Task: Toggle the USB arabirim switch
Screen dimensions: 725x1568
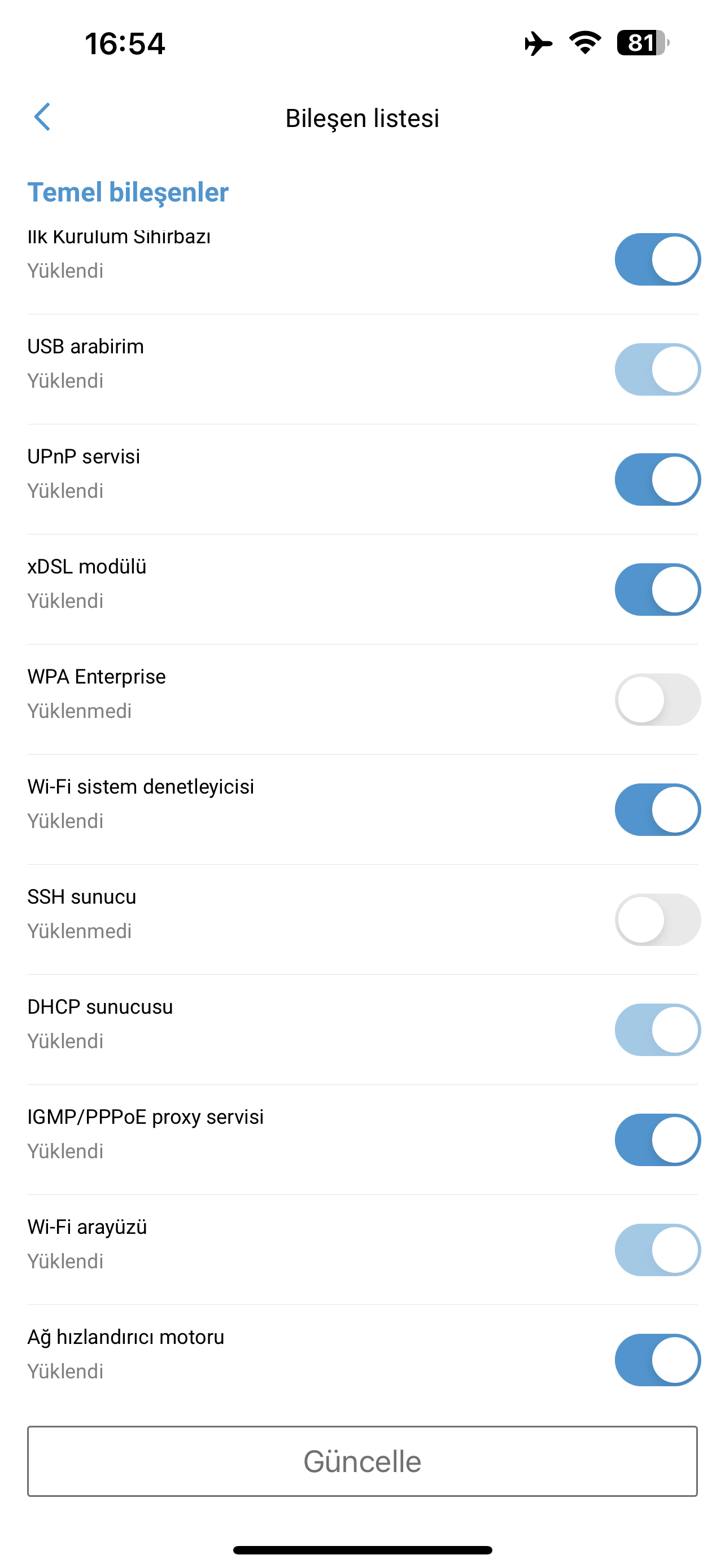Action: (x=657, y=370)
